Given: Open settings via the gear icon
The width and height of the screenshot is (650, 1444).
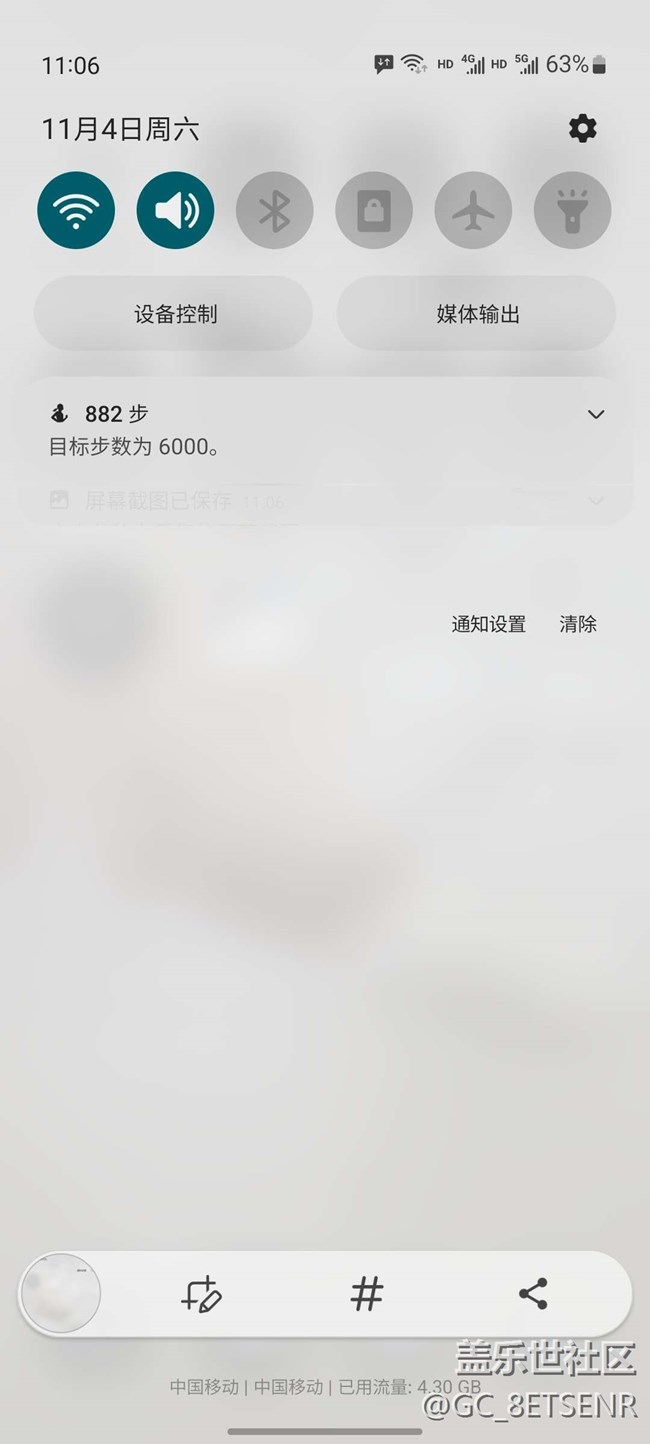Looking at the screenshot, I should click(x=582, y=128).
